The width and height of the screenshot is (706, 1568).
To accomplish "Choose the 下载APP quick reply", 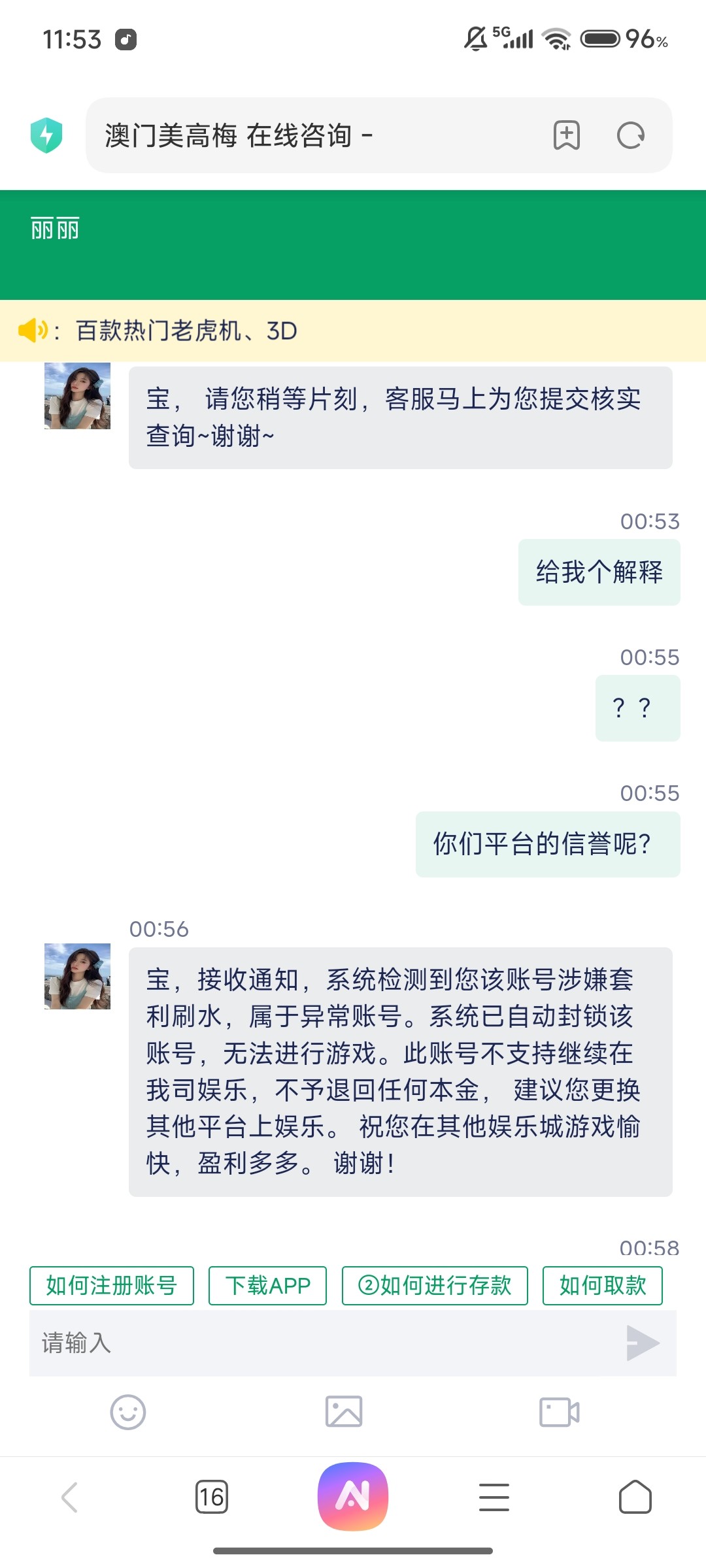I will pyautogui.click(x=267, y=1285).
